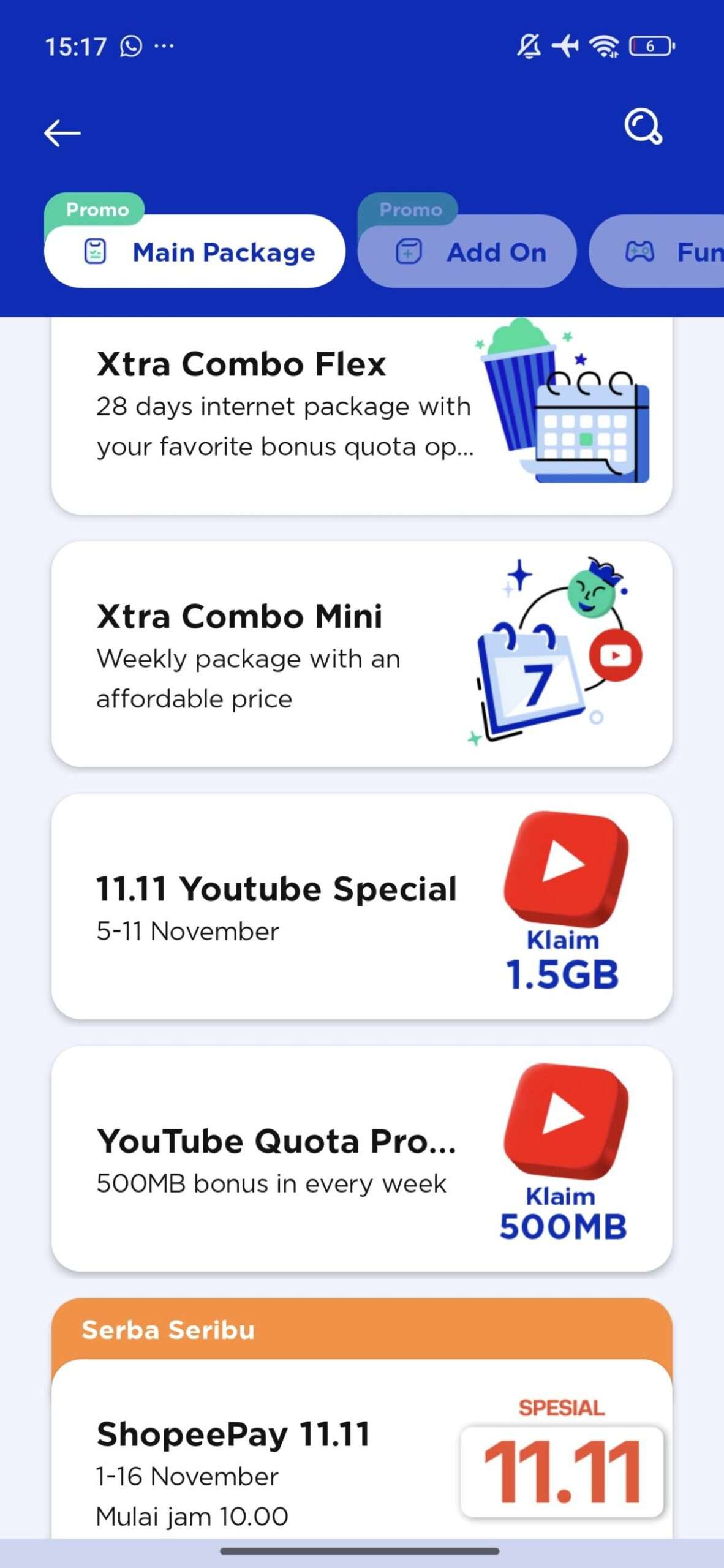The width and height of the screenshot is (724, 1568).
Task: Tap the Serba Seribu orange banner
Action: pos(168,1330)
